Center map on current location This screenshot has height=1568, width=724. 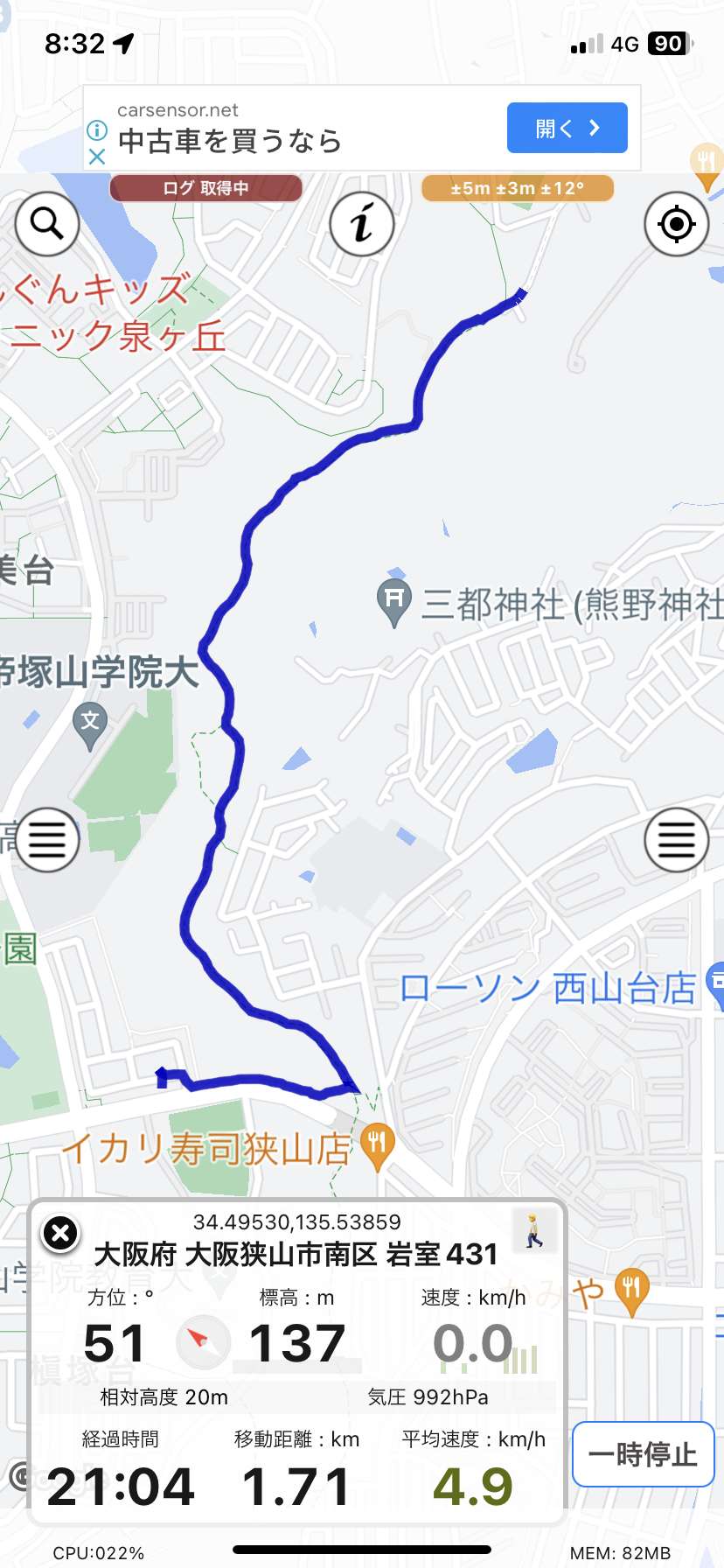click(x=676, y=224)
